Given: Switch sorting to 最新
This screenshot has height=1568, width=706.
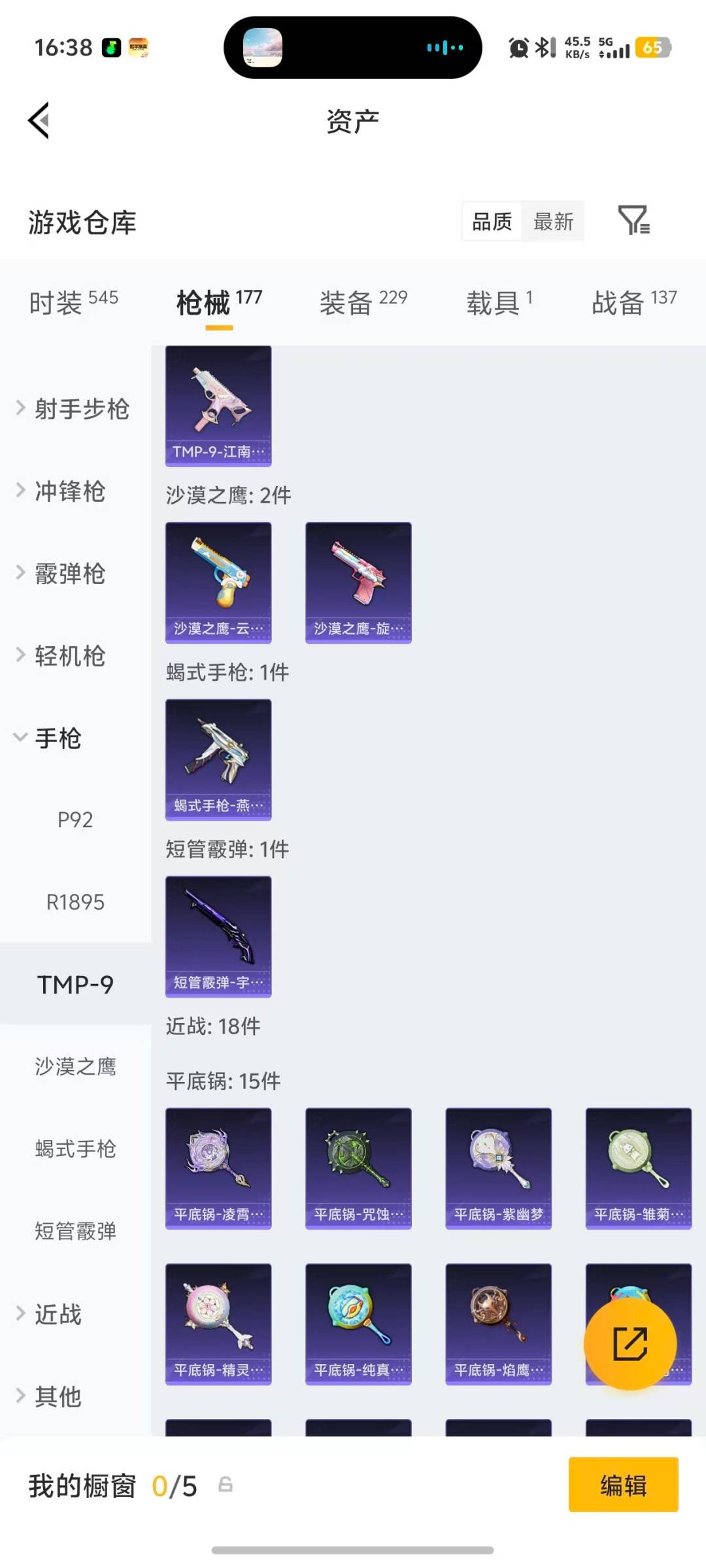Looking at the screenshot, I should pos(553,222).
